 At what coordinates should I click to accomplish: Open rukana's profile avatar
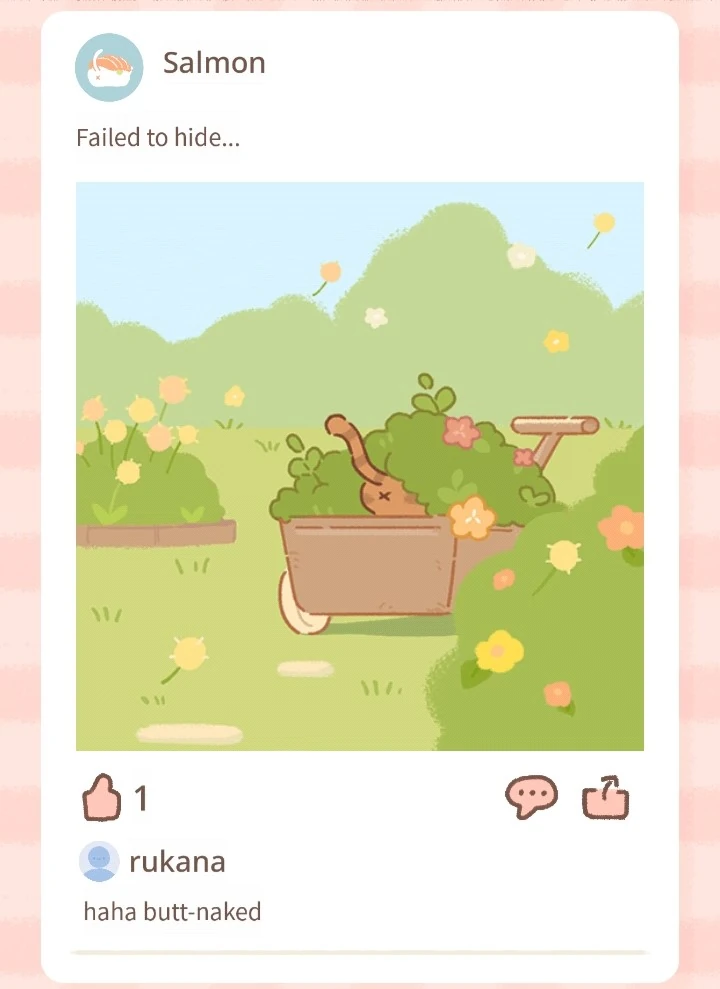point(99,861)
